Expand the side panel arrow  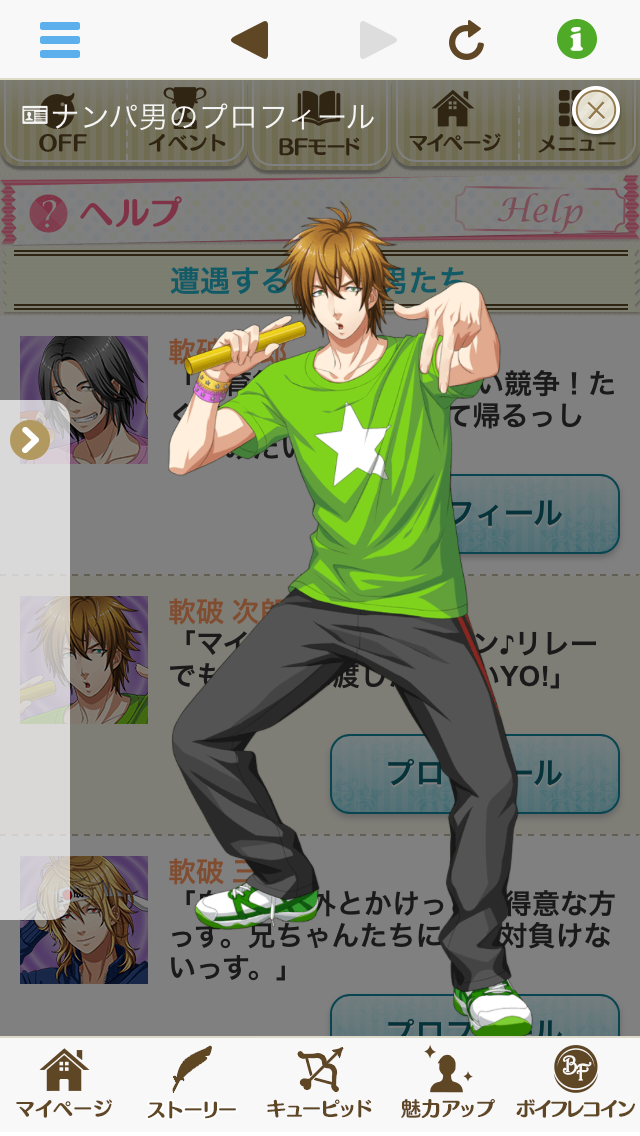30,440
